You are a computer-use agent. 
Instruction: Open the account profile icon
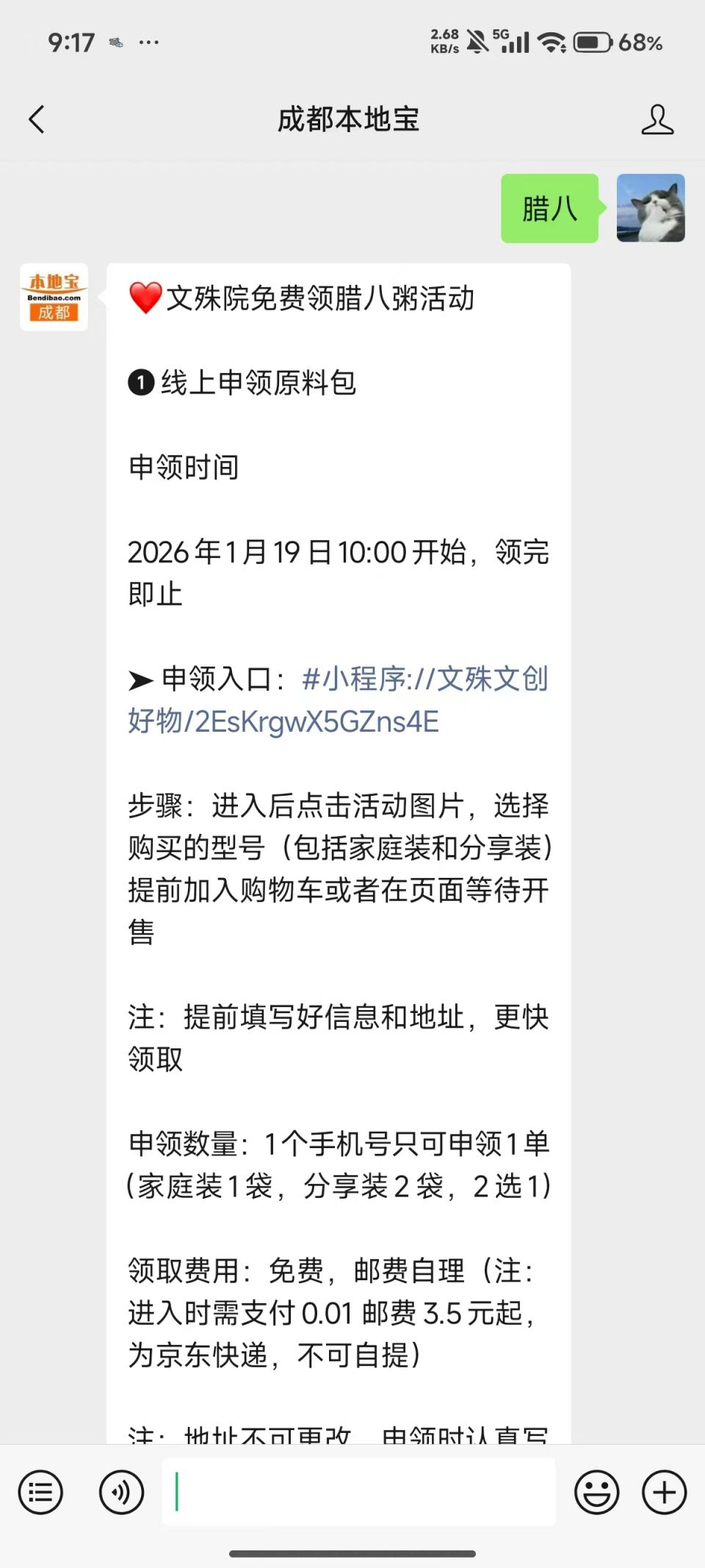(657, 120)
